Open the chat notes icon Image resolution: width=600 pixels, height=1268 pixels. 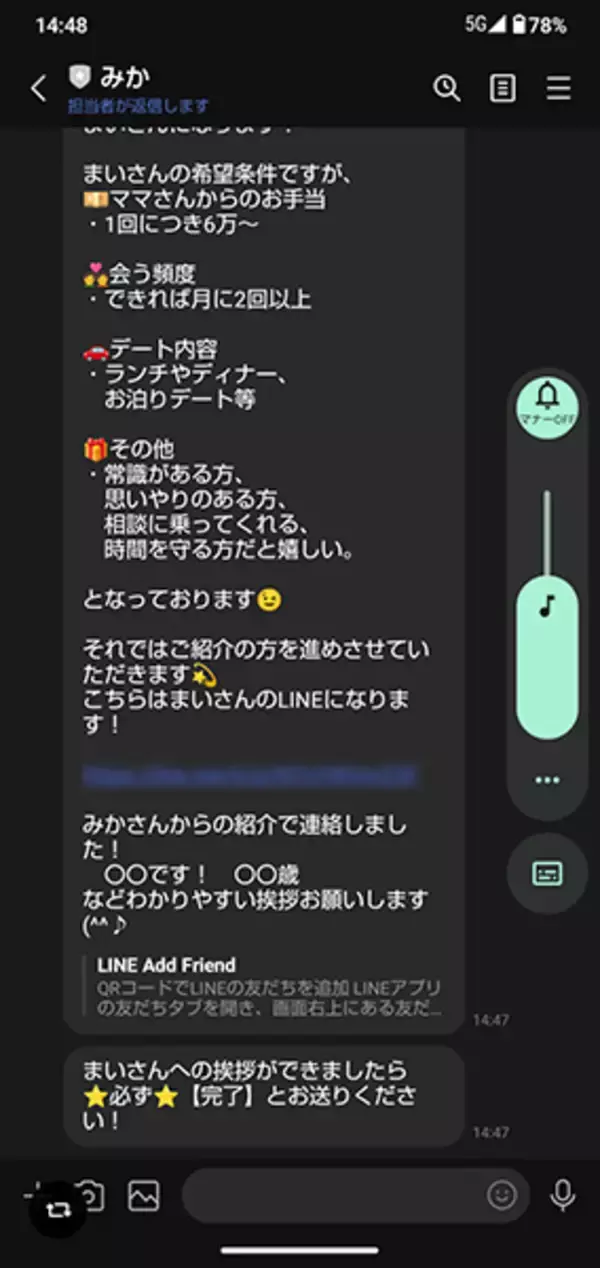coord(502,89)
